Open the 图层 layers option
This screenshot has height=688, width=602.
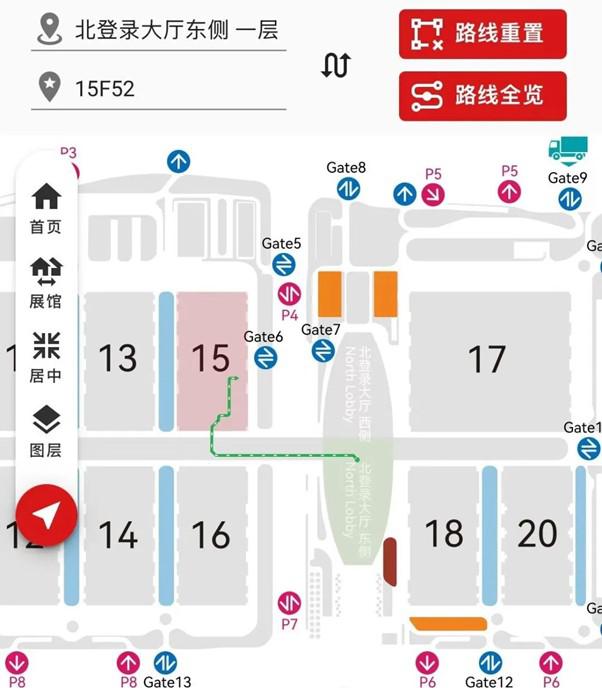[46, 432]
